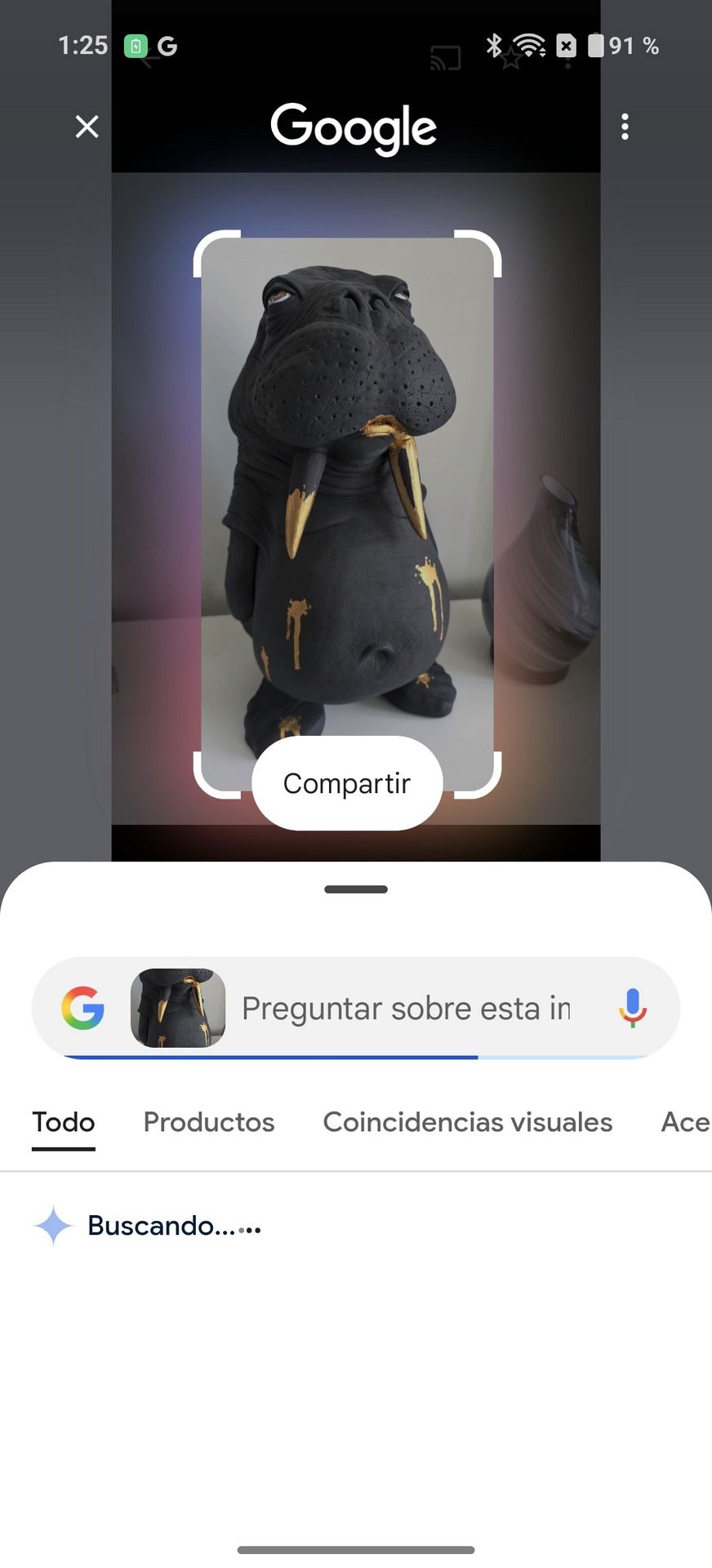This screenshot has height=1568, width=712.
Task: Select the Todo tab
Action: coord(64,1122)
